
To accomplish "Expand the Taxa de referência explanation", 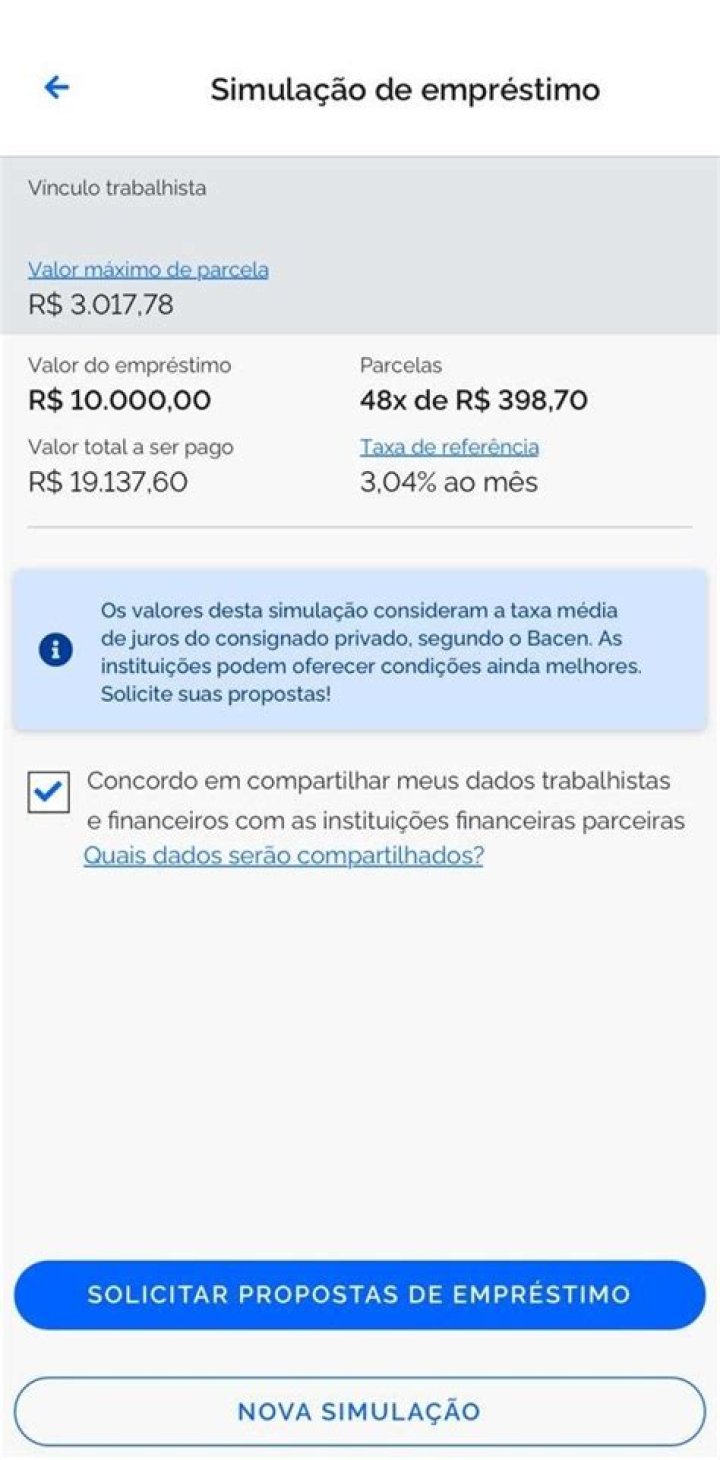I will pos(449,447).
